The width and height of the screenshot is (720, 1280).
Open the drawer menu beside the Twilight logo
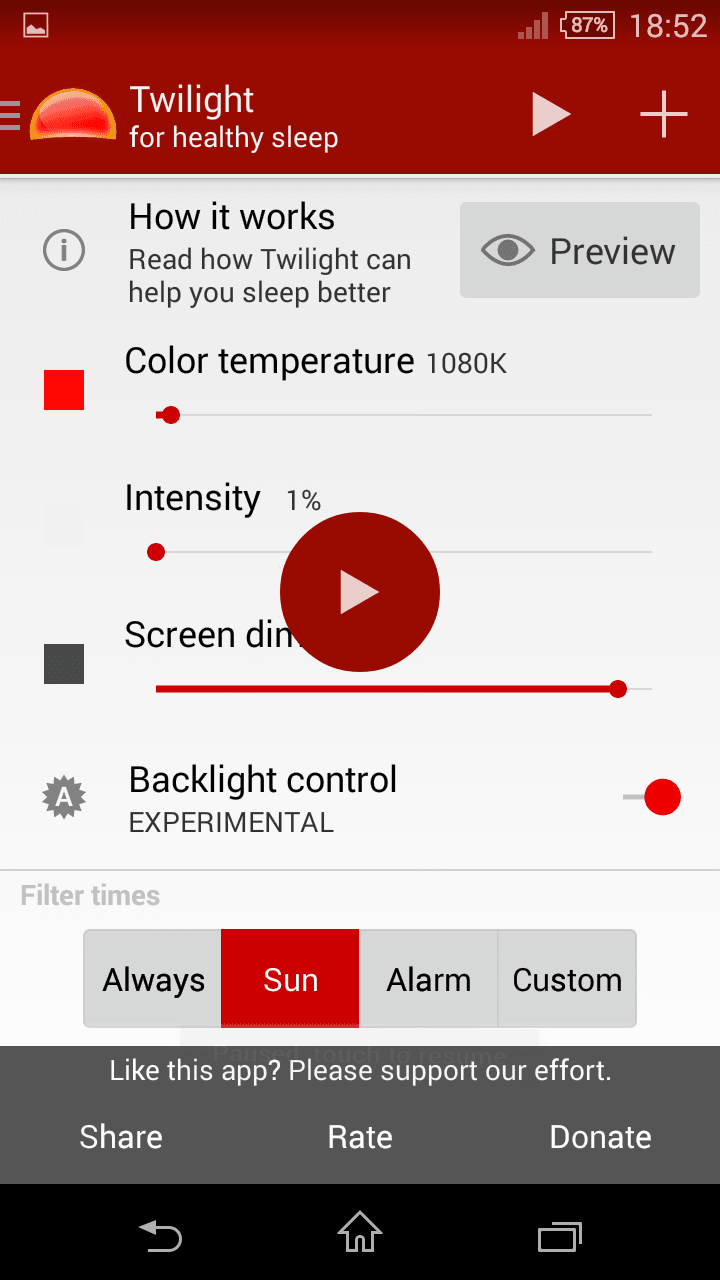[x=10, y=115]
